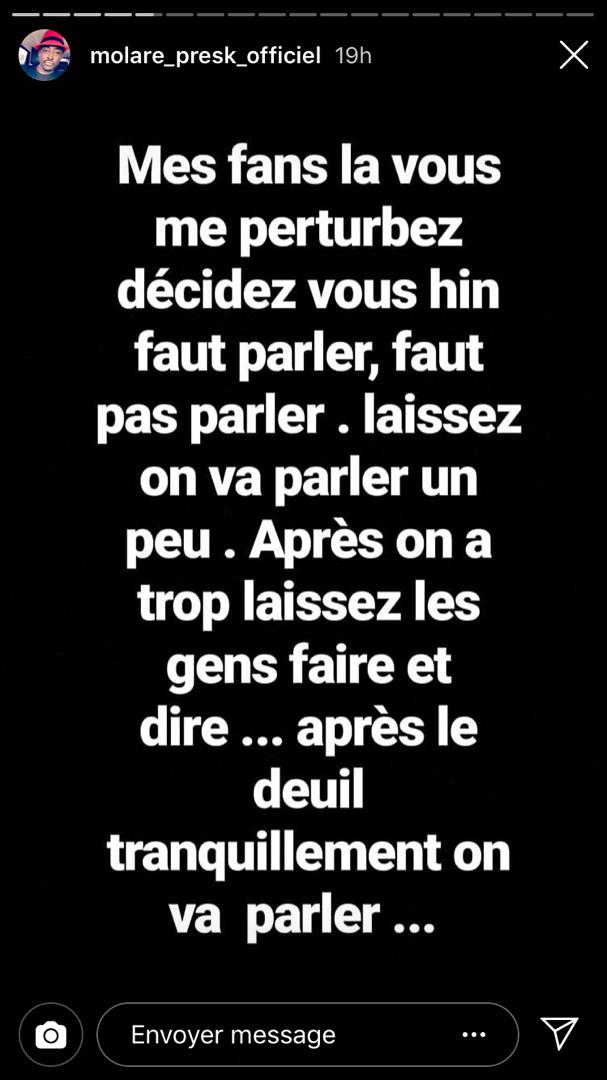
Task: Open more options three-dots menu
Action: (474, 1034)
